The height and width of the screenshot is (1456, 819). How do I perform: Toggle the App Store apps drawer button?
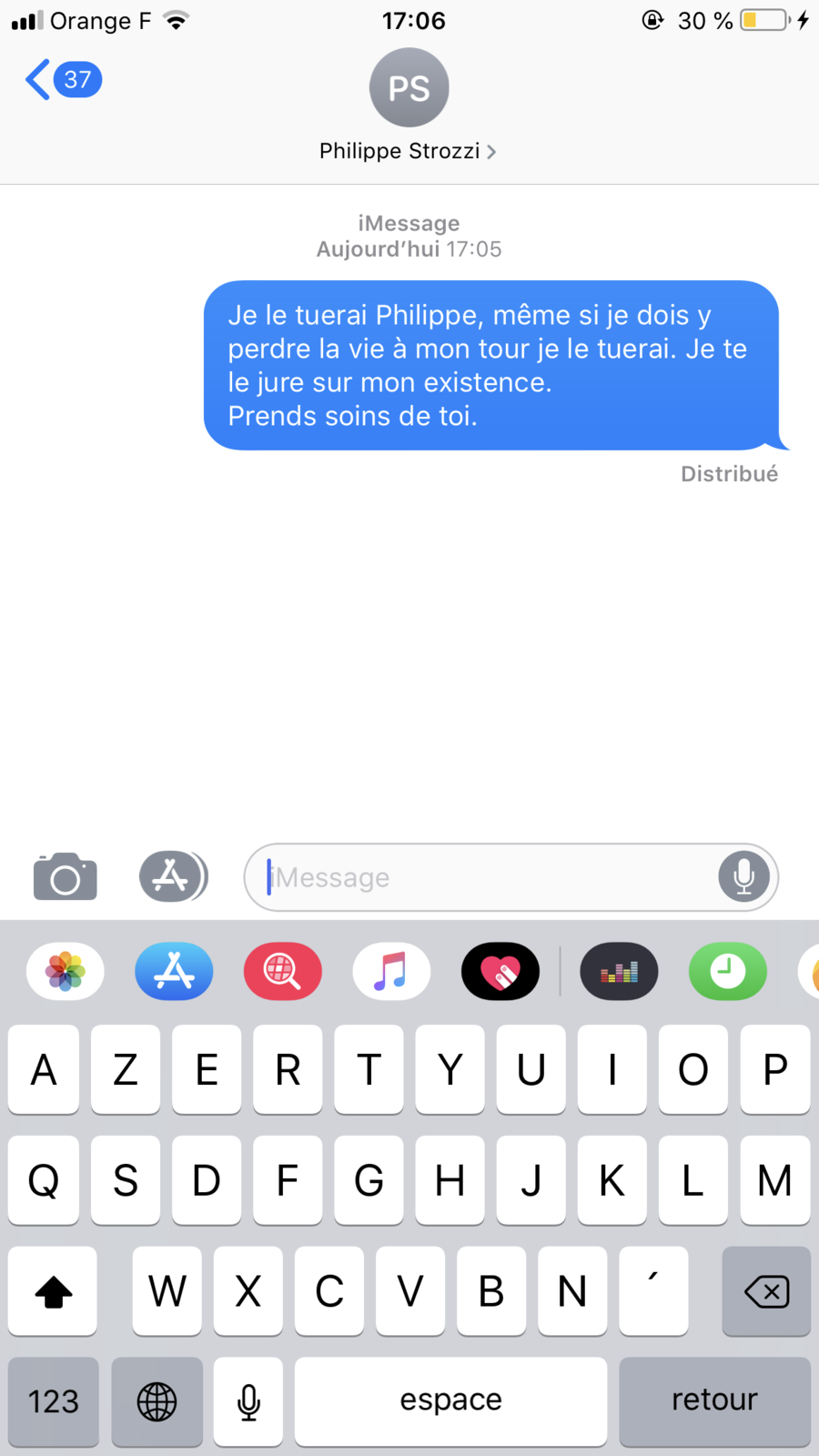[x=173, y=876]
